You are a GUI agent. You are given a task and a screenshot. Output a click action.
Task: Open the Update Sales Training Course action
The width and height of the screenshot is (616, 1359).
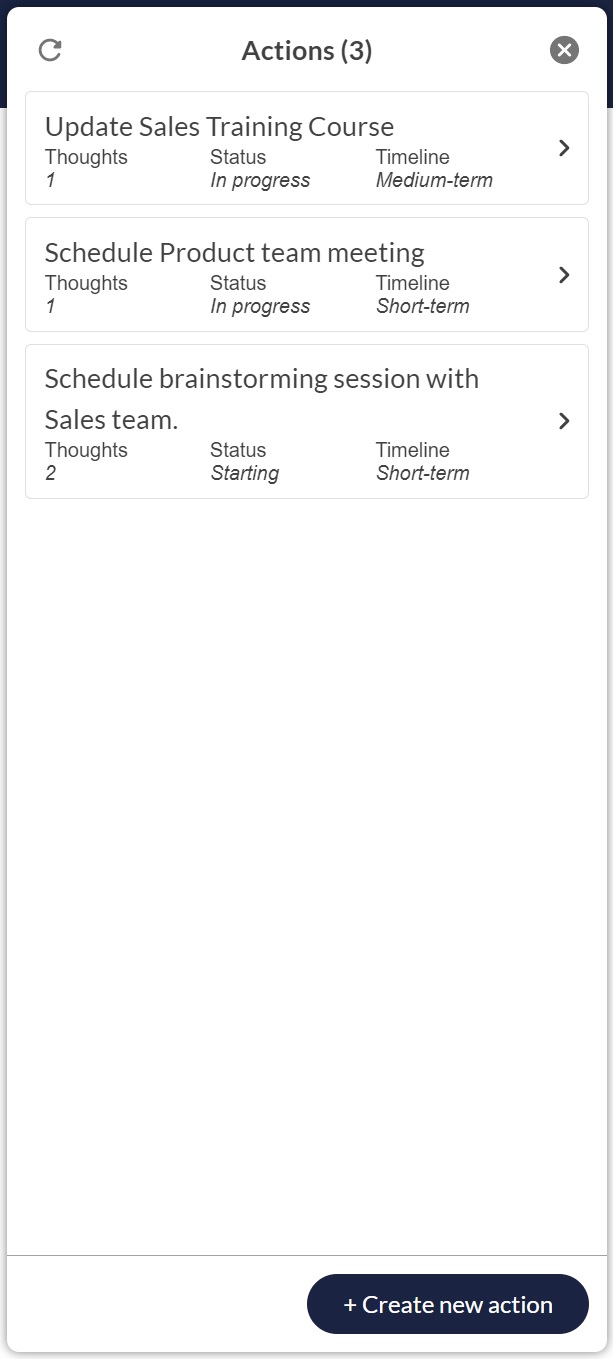[307, 148]
